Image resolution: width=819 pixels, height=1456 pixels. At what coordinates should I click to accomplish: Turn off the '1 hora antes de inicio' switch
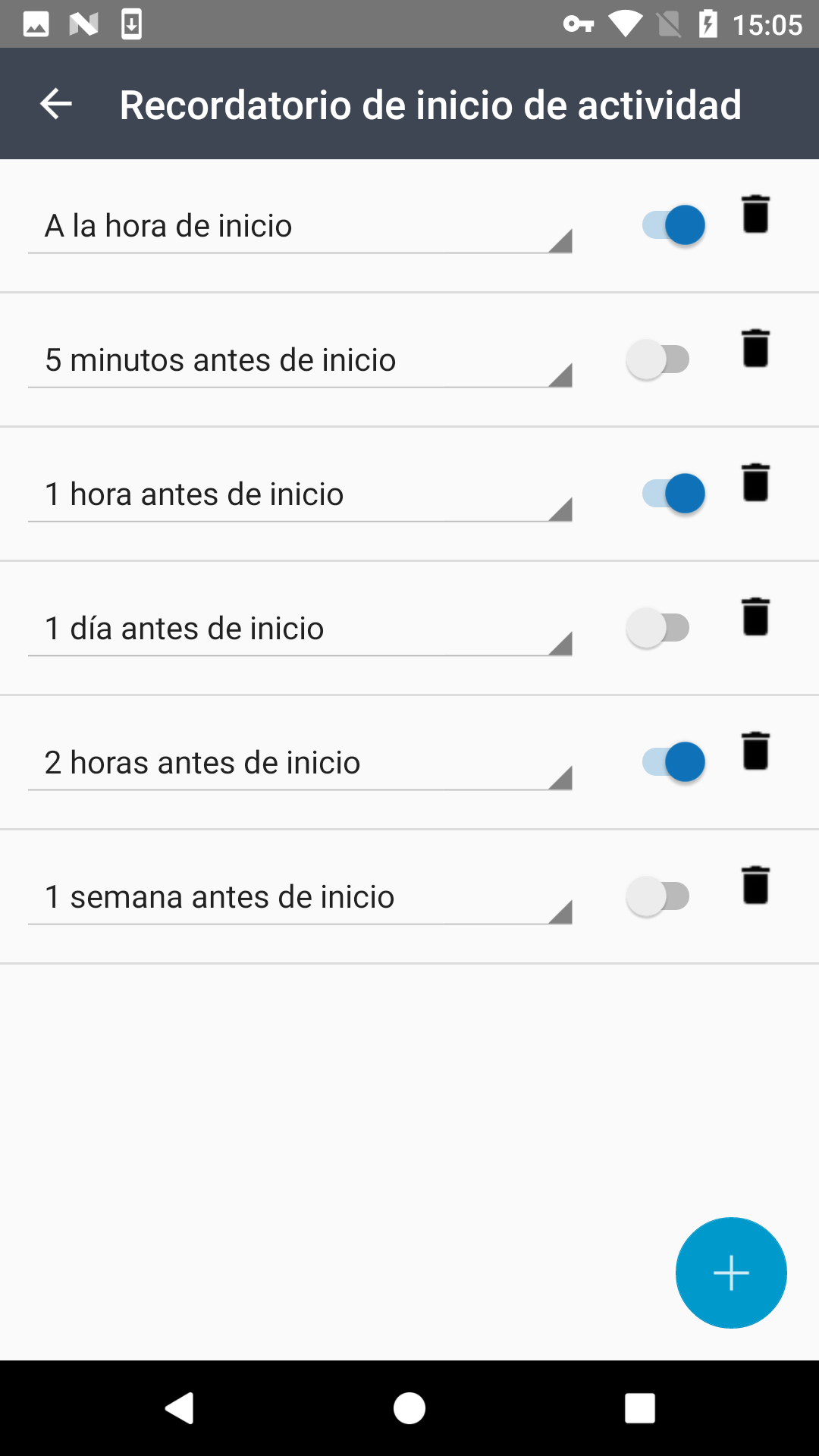click(673, 494)
